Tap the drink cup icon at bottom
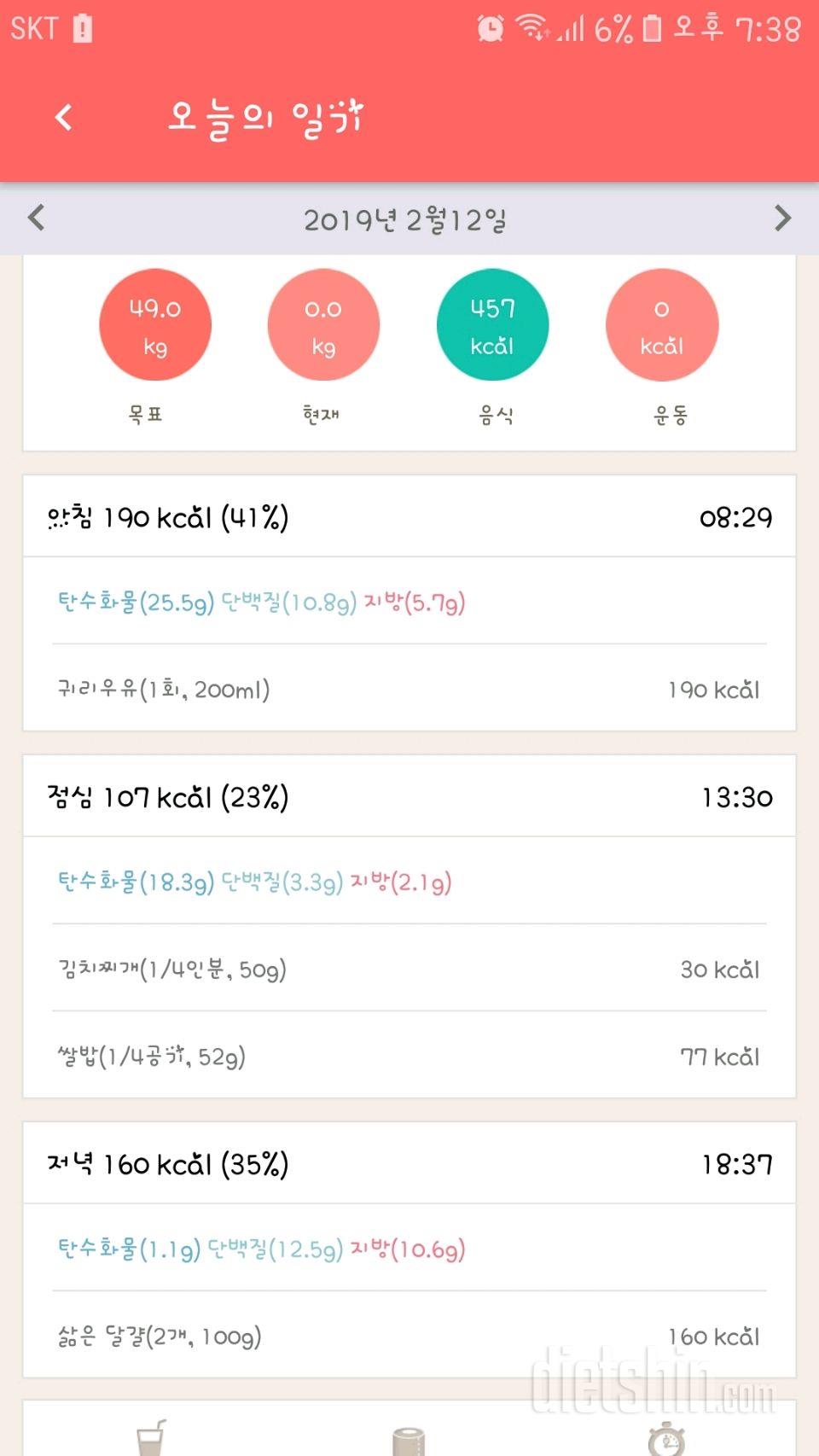Screen dimensions: 819x1456 151,1437
